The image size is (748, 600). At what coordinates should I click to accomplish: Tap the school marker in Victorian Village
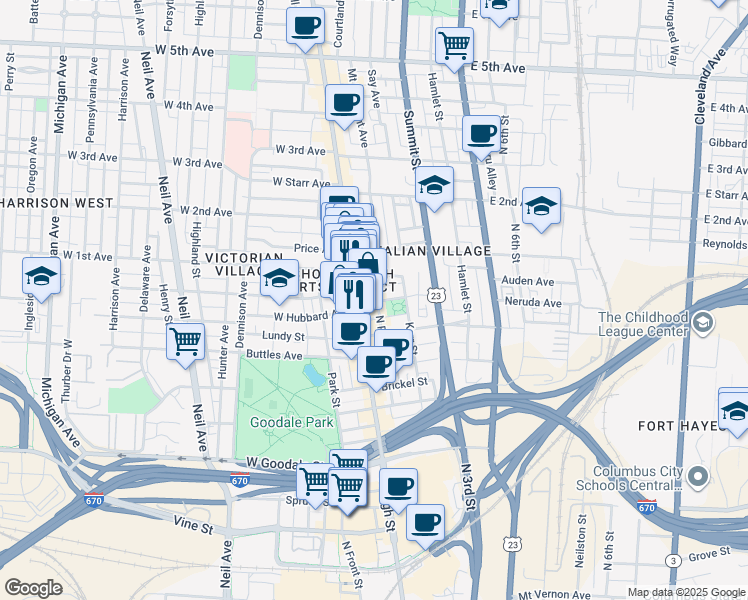280,280
